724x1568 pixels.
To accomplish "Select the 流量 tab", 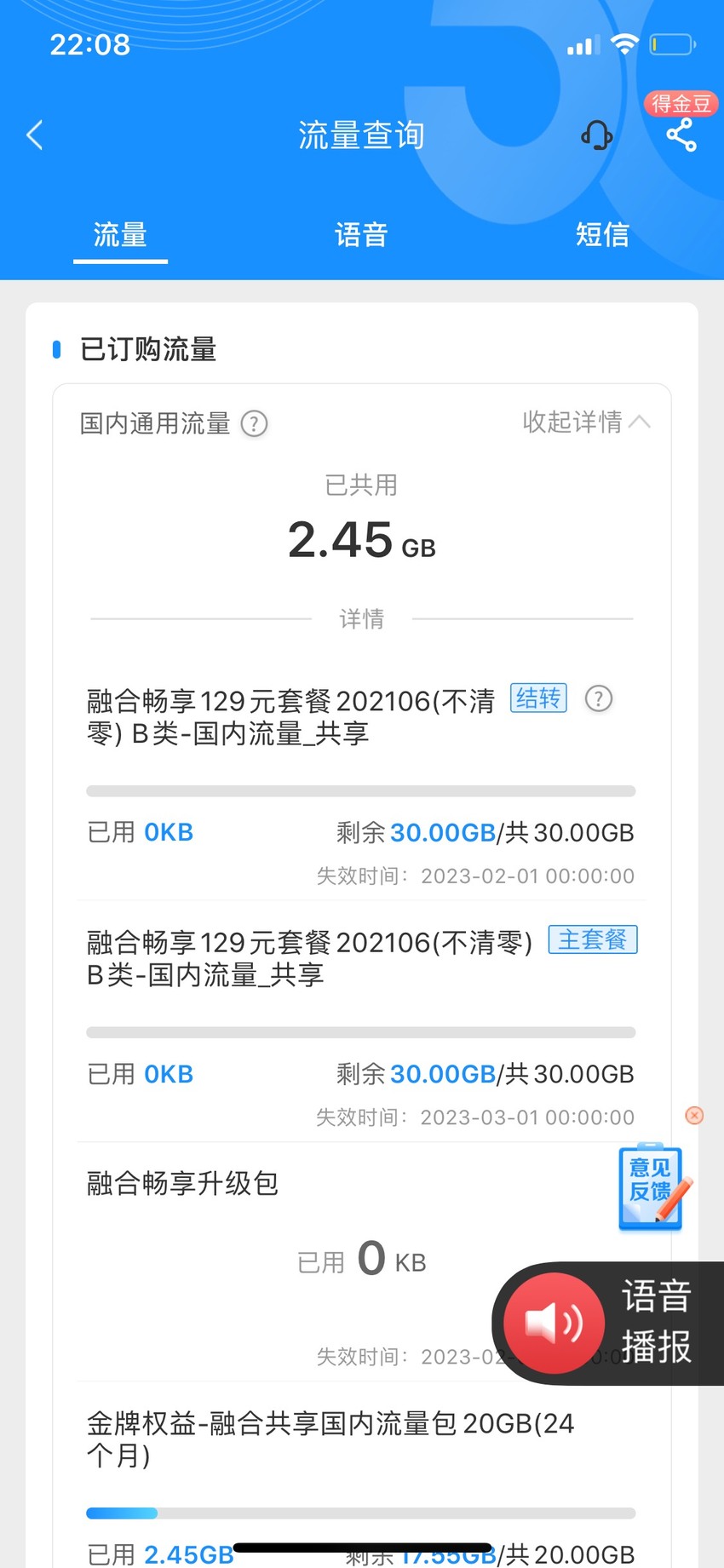I will point(120,234).
